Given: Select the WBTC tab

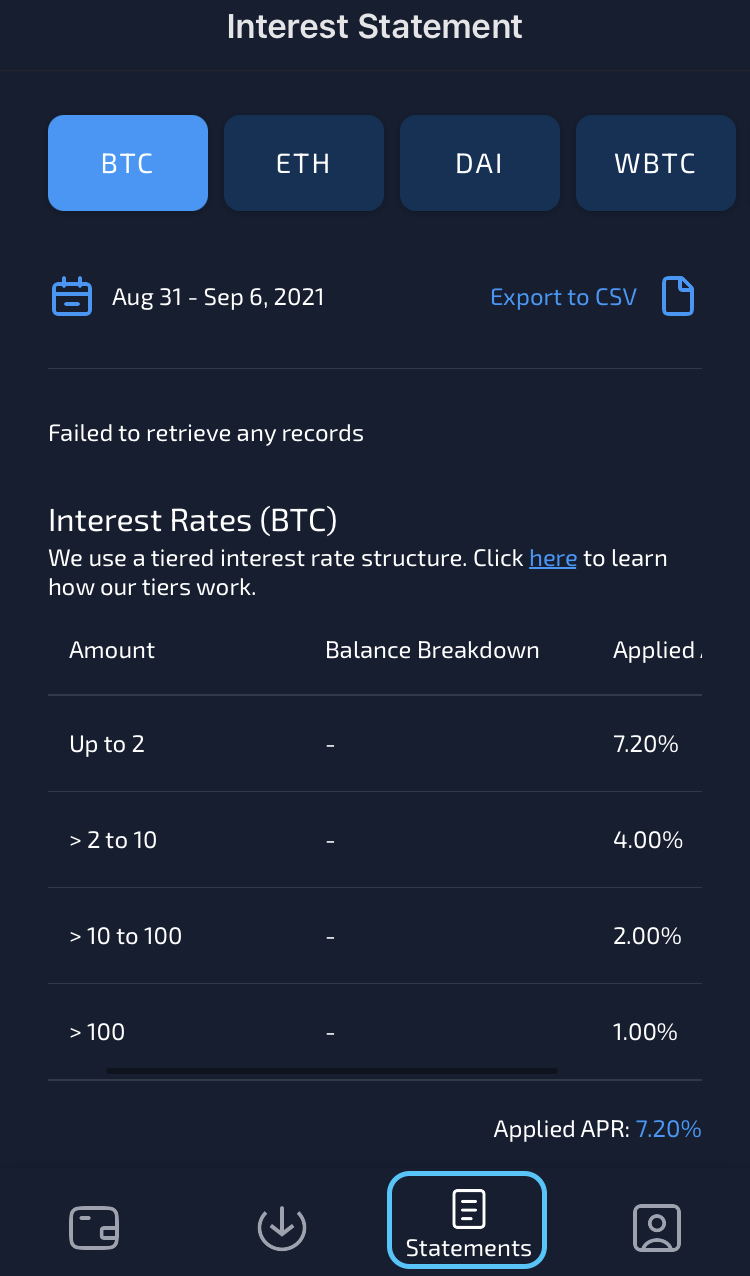Looking at the screenshot, I should (x=655, y=163).
